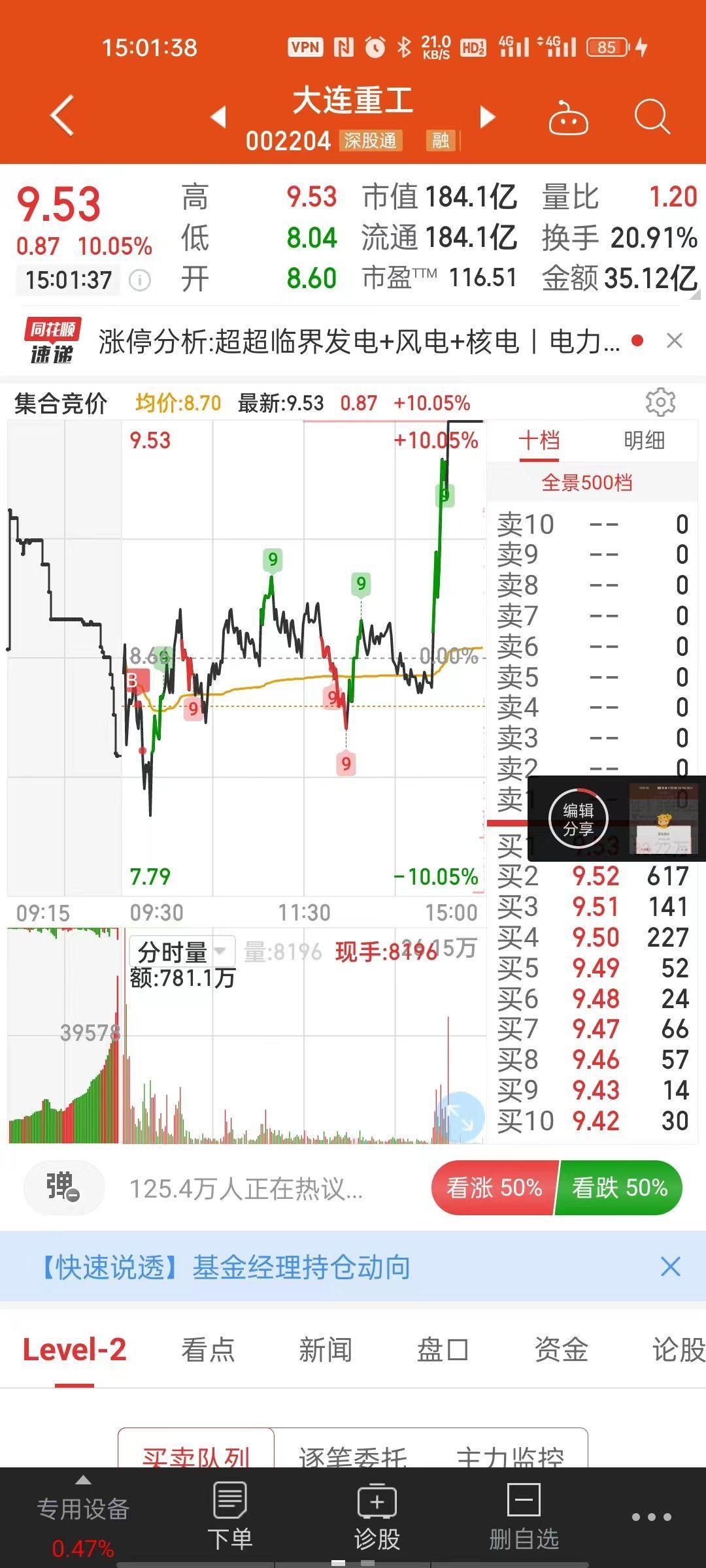Remove stock via 删自选
Image resolution: width=706 pixels, height=1568 pixels.
[524, 1516]
